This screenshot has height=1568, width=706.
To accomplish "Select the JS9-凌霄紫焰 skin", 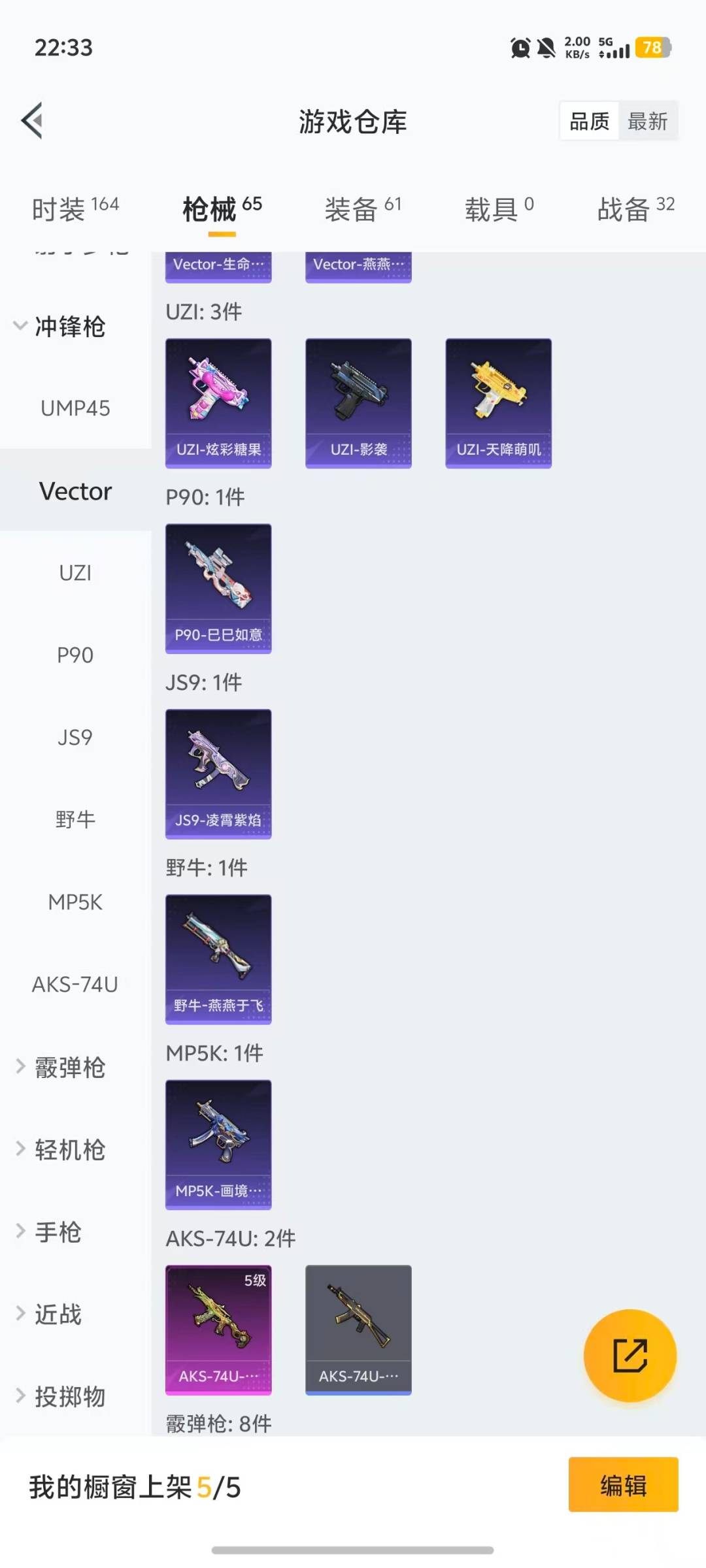I will [x=218, y=772].
